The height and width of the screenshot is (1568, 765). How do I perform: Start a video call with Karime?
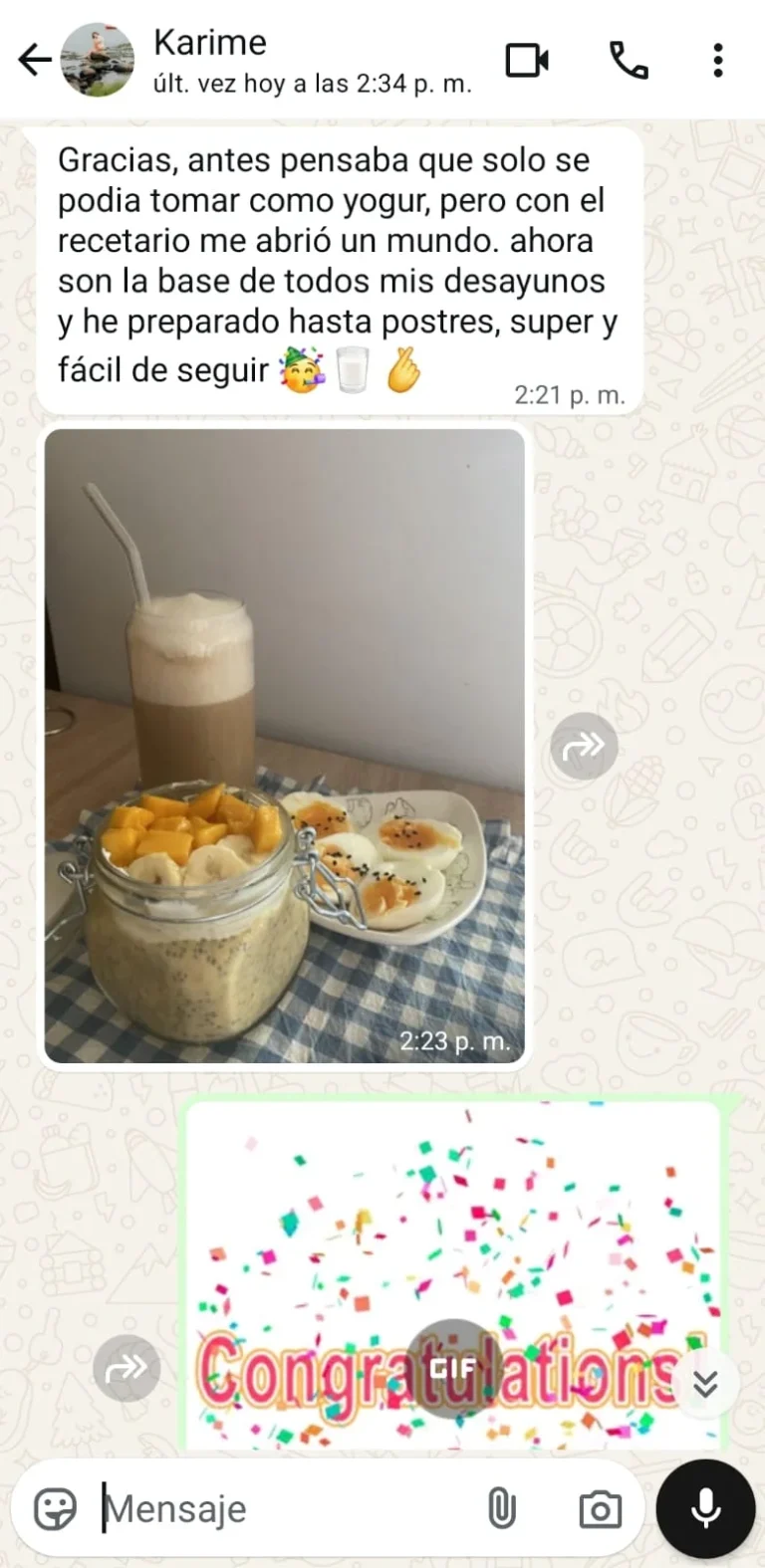point(527,61)
